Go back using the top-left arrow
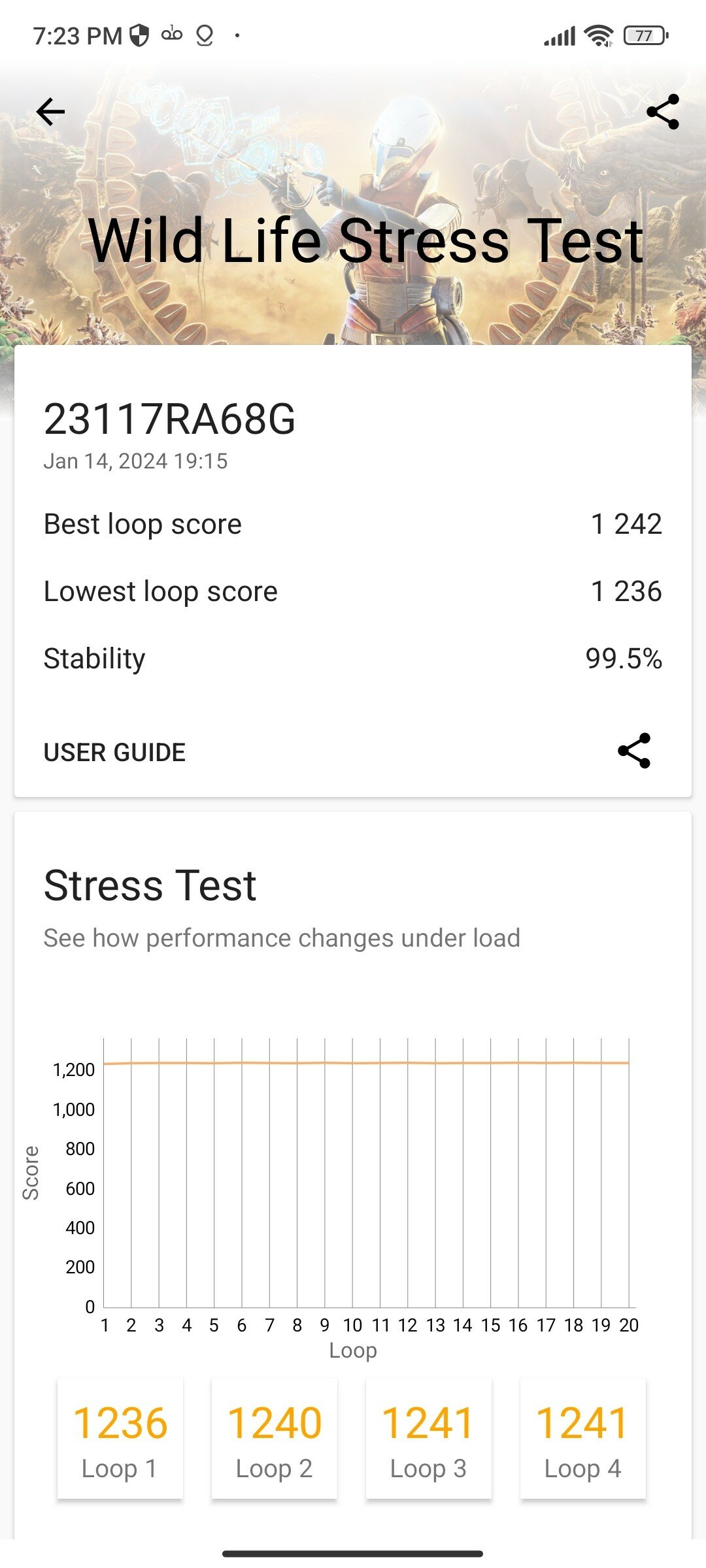Screen dimensions: 706x1568 (50, 112)
